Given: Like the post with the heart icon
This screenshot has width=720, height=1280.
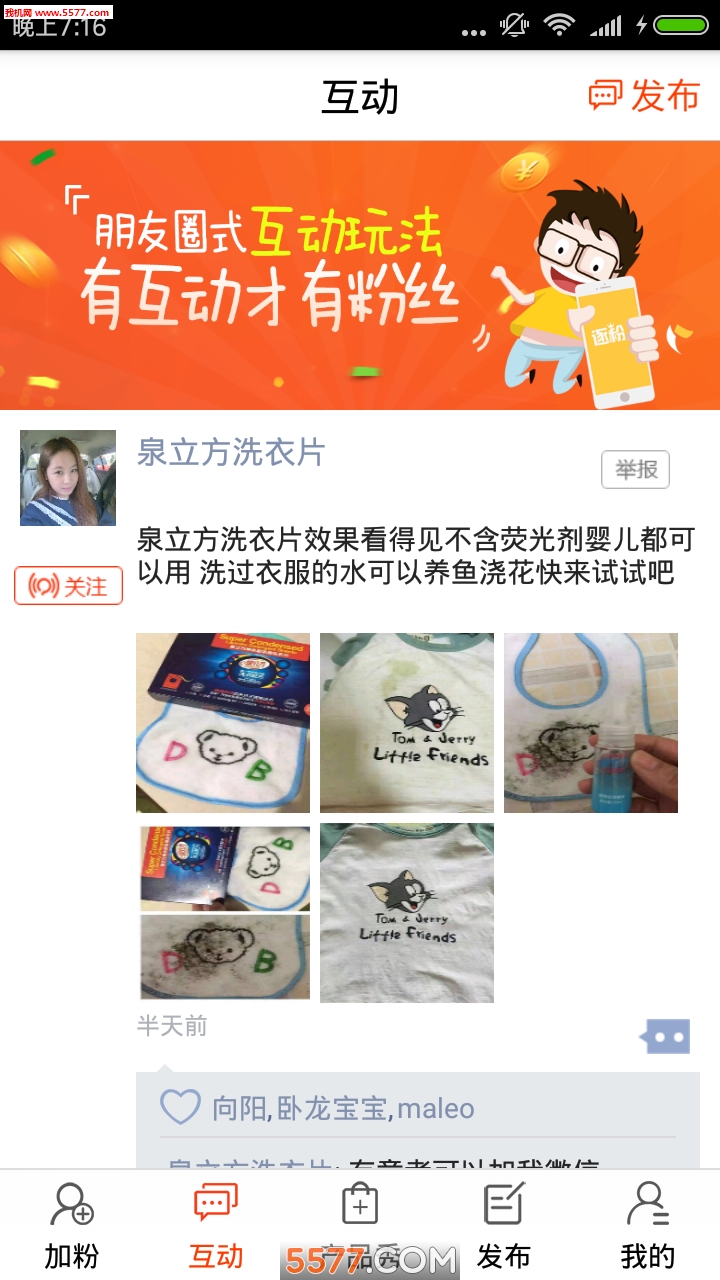Looking at the screenshot, I should coord(180,1108).
